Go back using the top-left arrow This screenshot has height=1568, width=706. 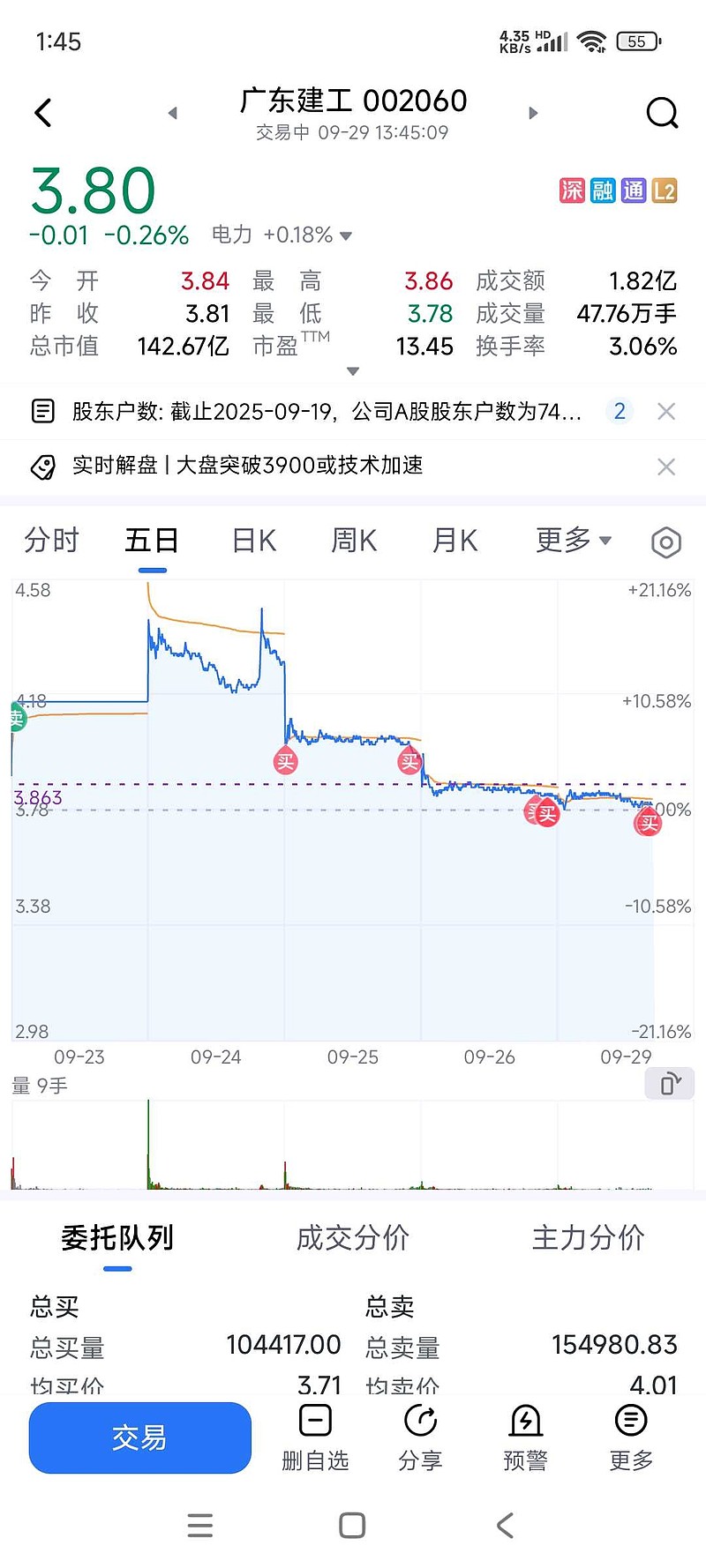[x=43, y=113]
